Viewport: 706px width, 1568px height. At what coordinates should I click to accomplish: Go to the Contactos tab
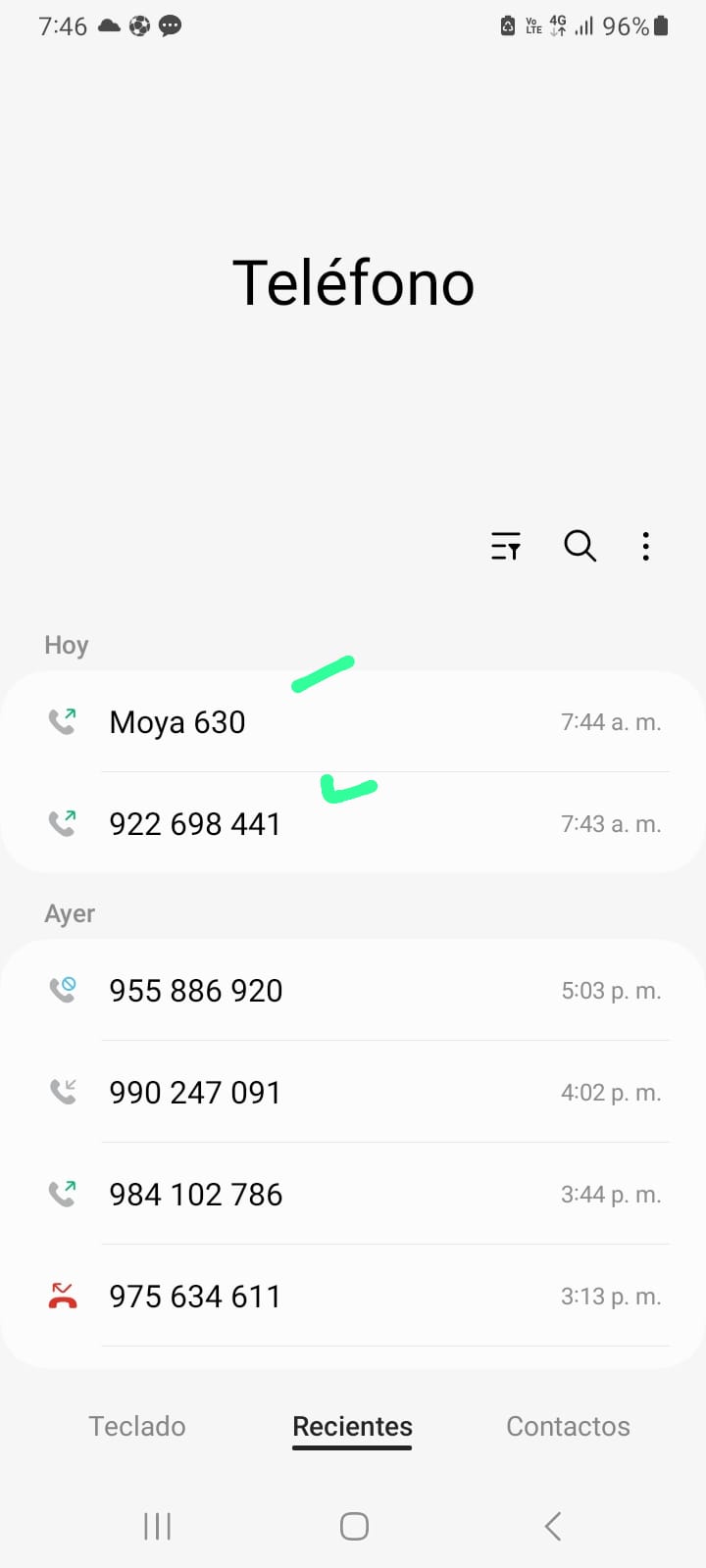tap(568, 1427)
